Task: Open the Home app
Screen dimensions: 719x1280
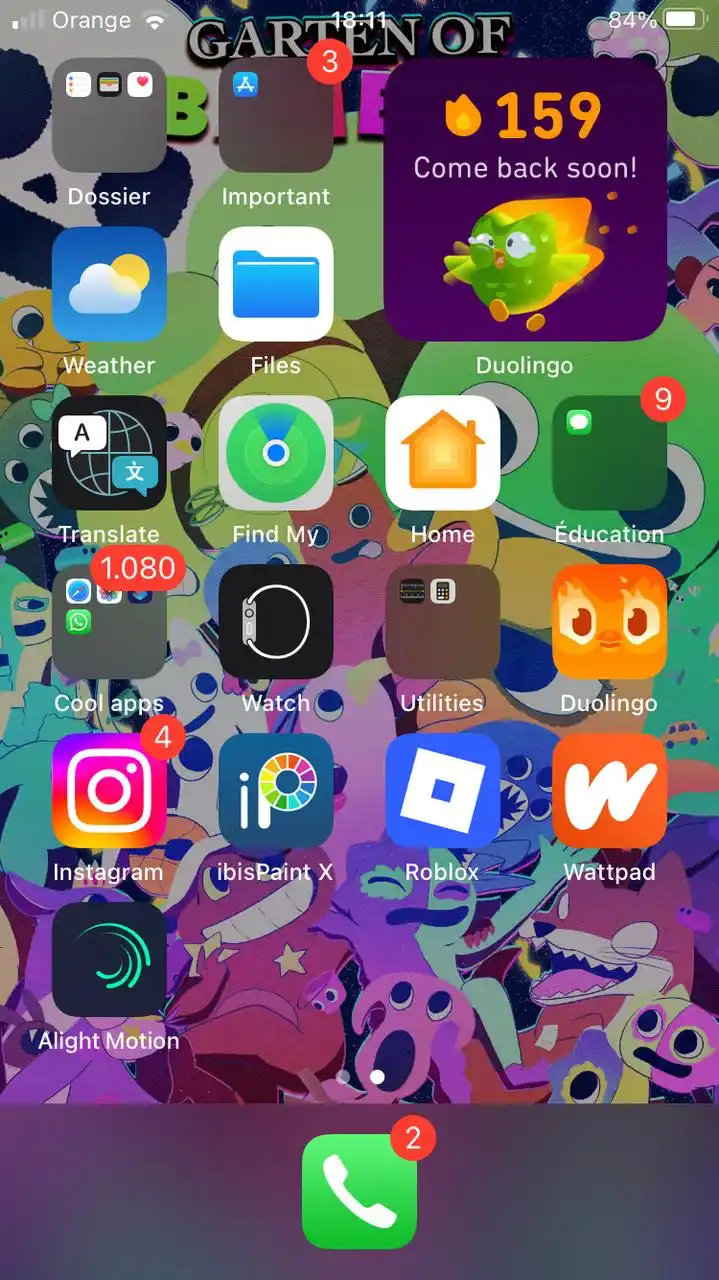Action: click(442, 453)
